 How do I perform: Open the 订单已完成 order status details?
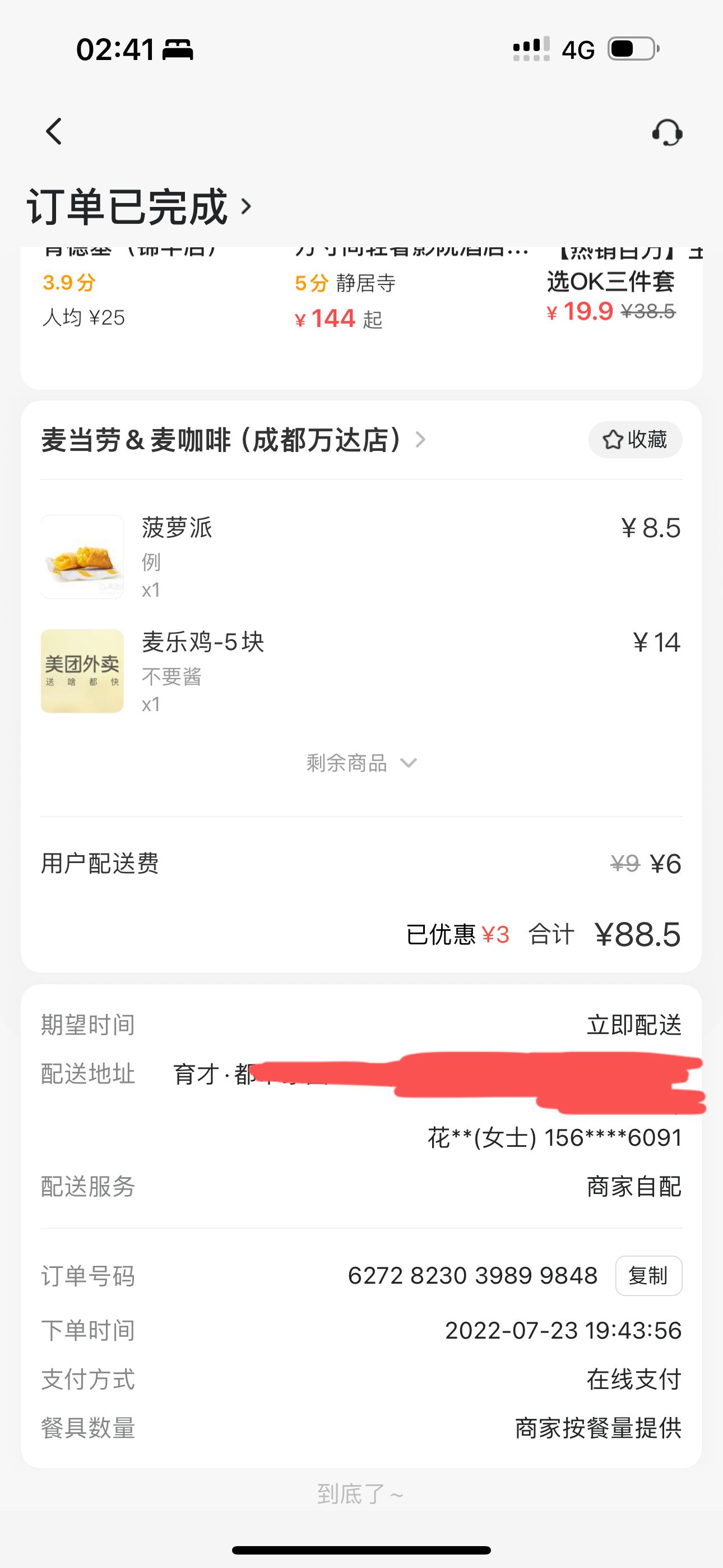pos(139,207)
